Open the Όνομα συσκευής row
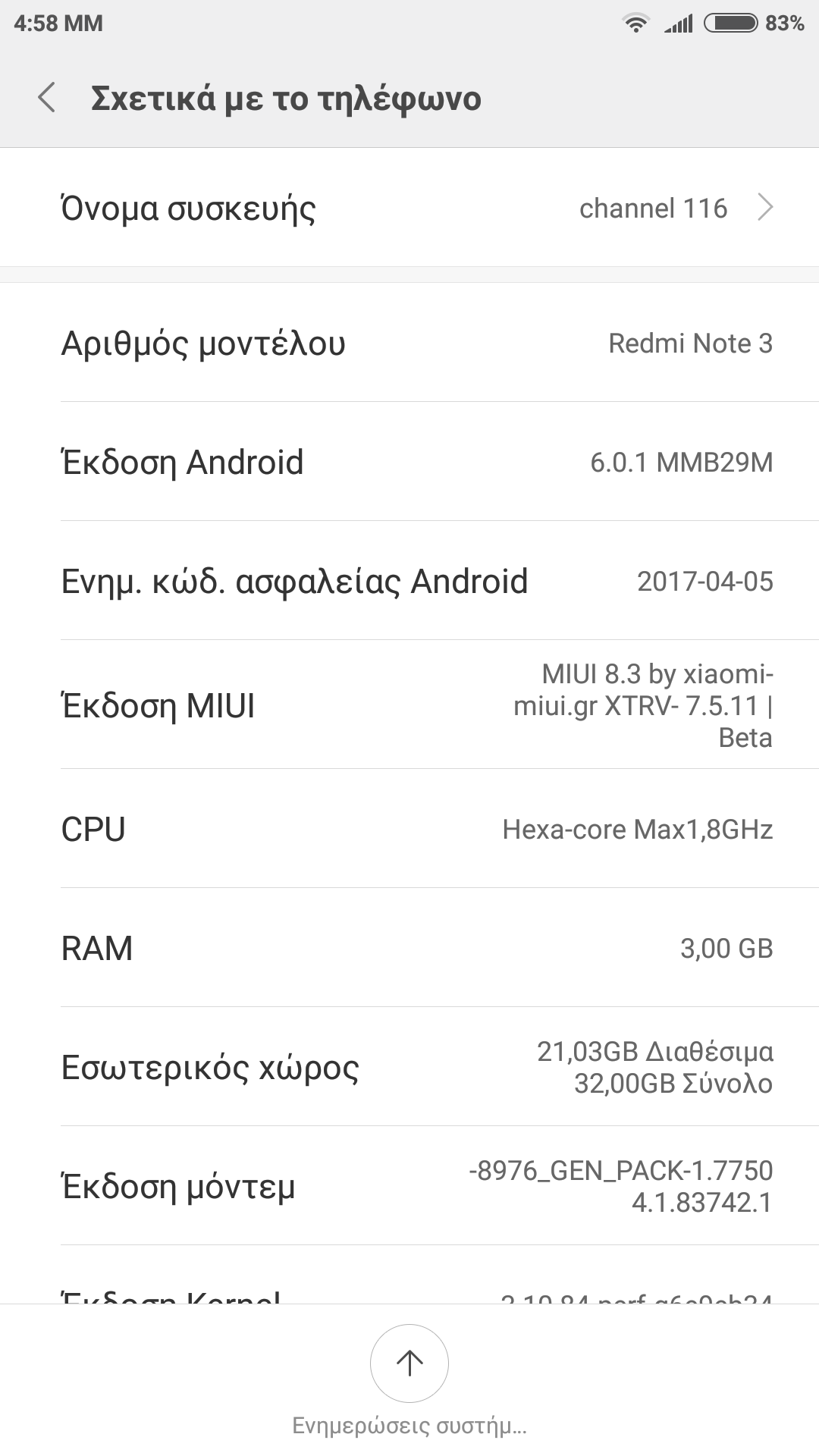Image resolution: width=819 pixels, height=1456 pixels. pyautogui.click(x=409, y=208)
